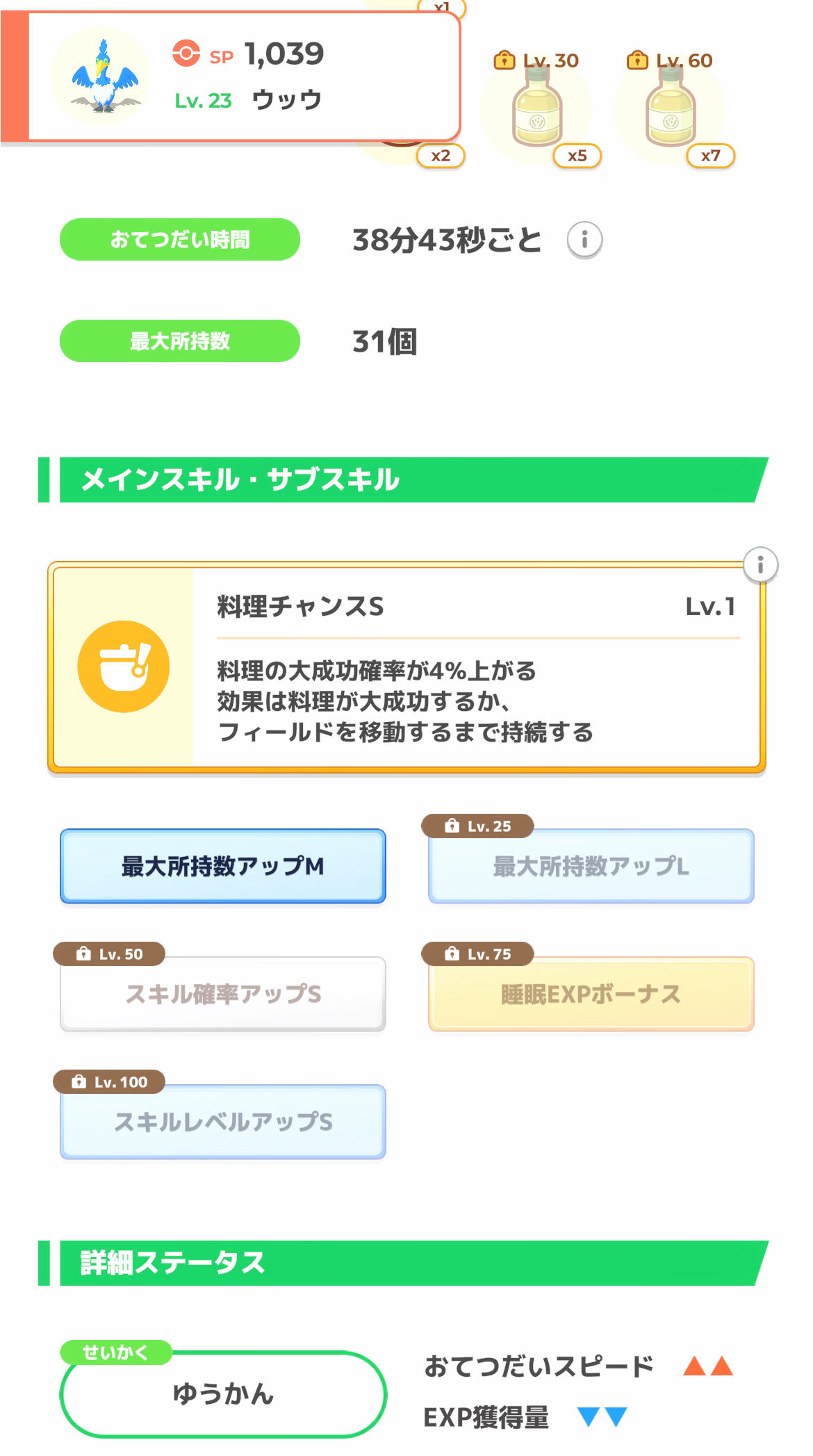Select the locked スキル確率アップS sub skill
Screen dimensions: 813x1456
coord(223,994)
